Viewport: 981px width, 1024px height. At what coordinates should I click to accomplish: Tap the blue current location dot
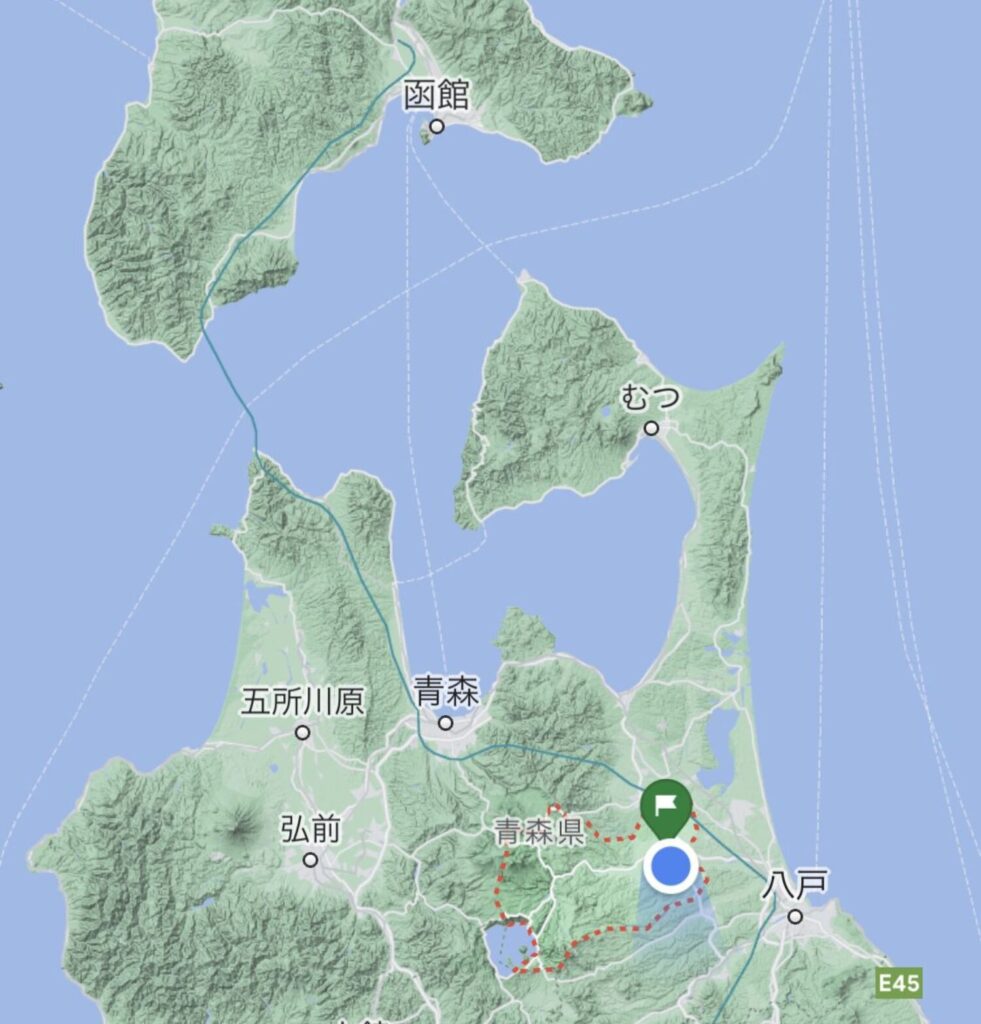click(671, 866)
